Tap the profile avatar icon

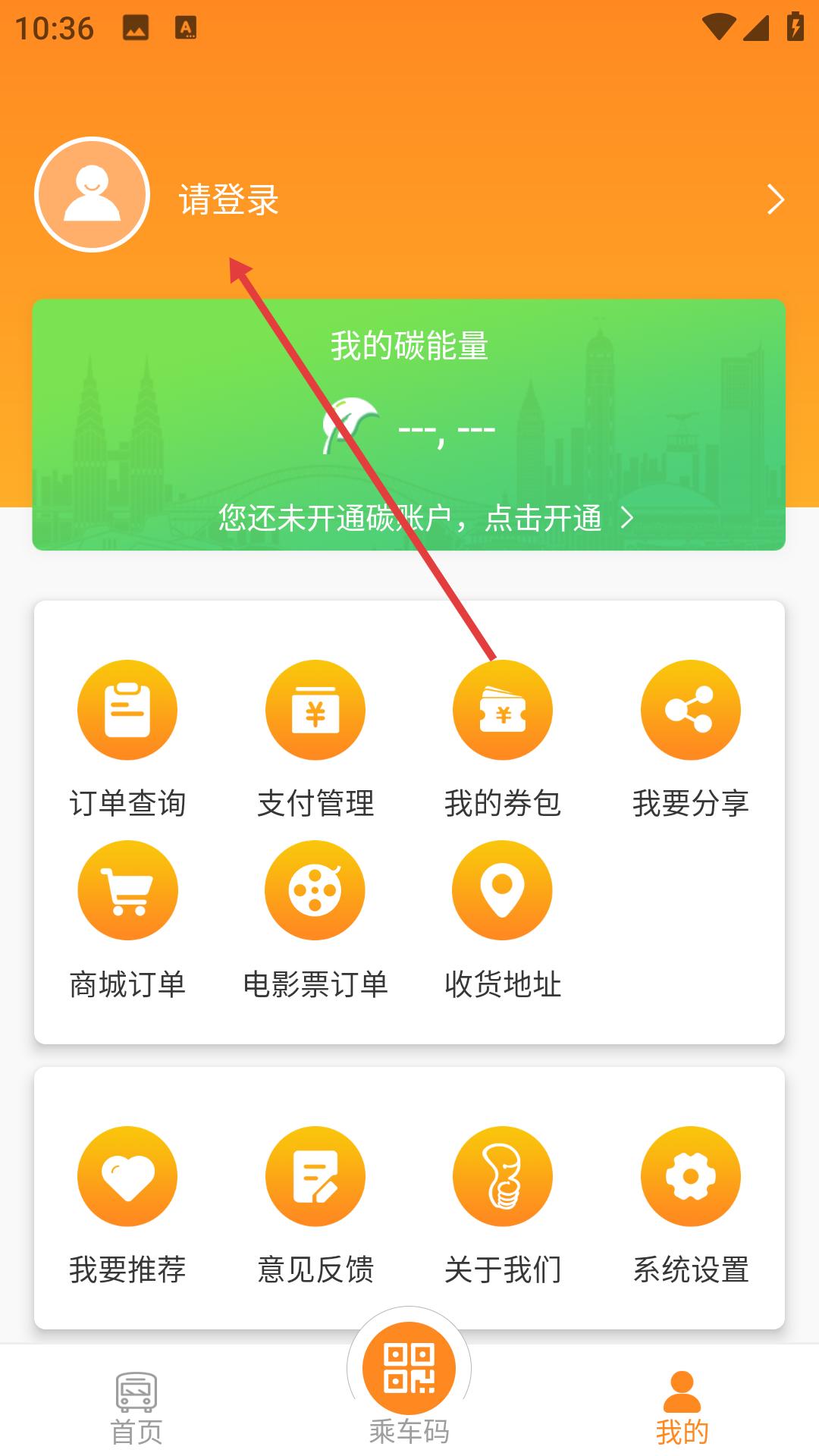click(x=92, y=195)
